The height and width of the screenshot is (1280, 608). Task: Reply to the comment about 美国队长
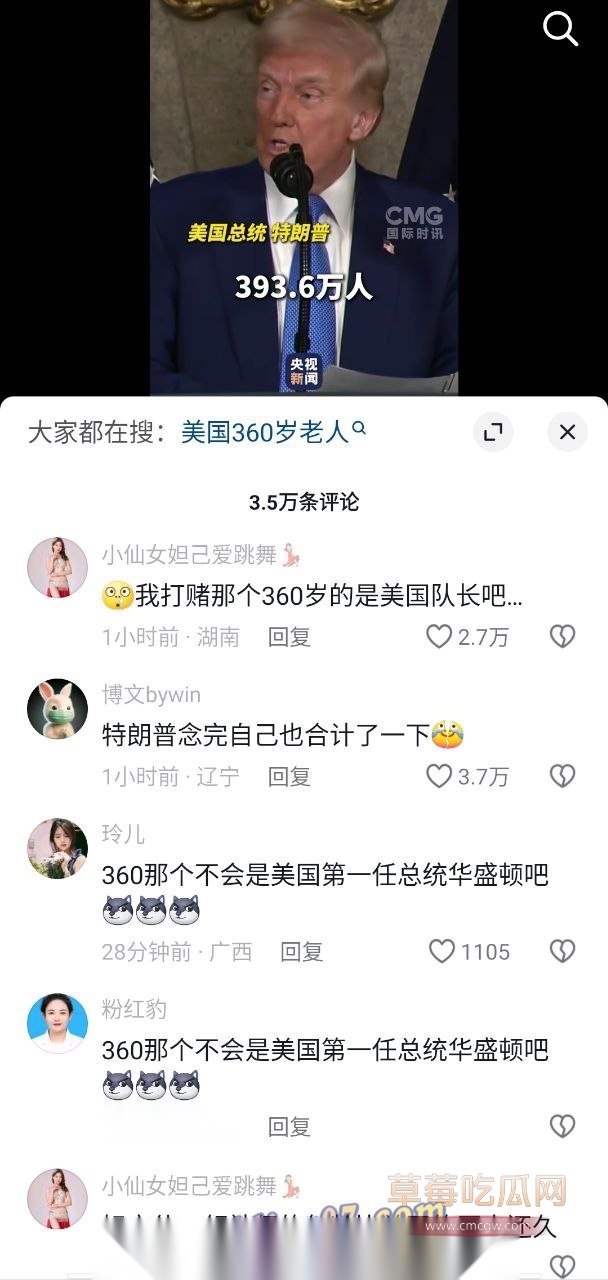tap(289, 637)
